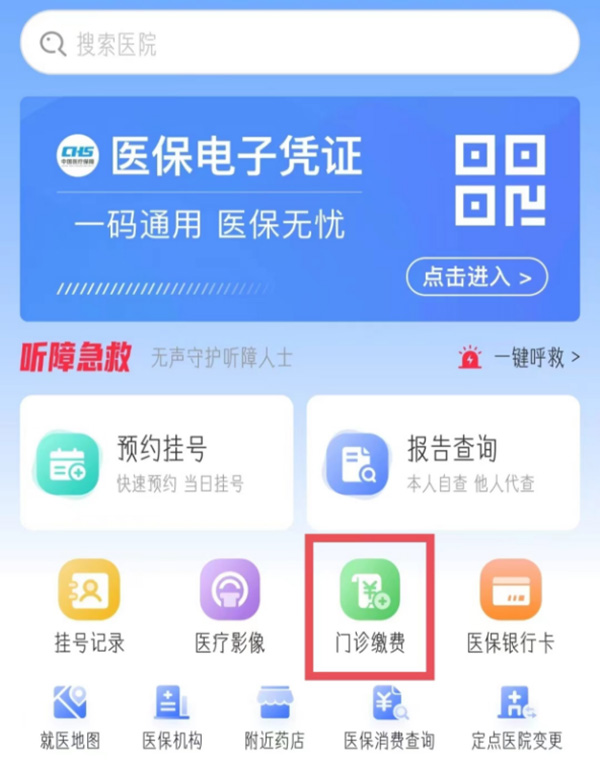Tap the 搜索医院 search box
The image size is (600, 763).
[x=300, y=44]
